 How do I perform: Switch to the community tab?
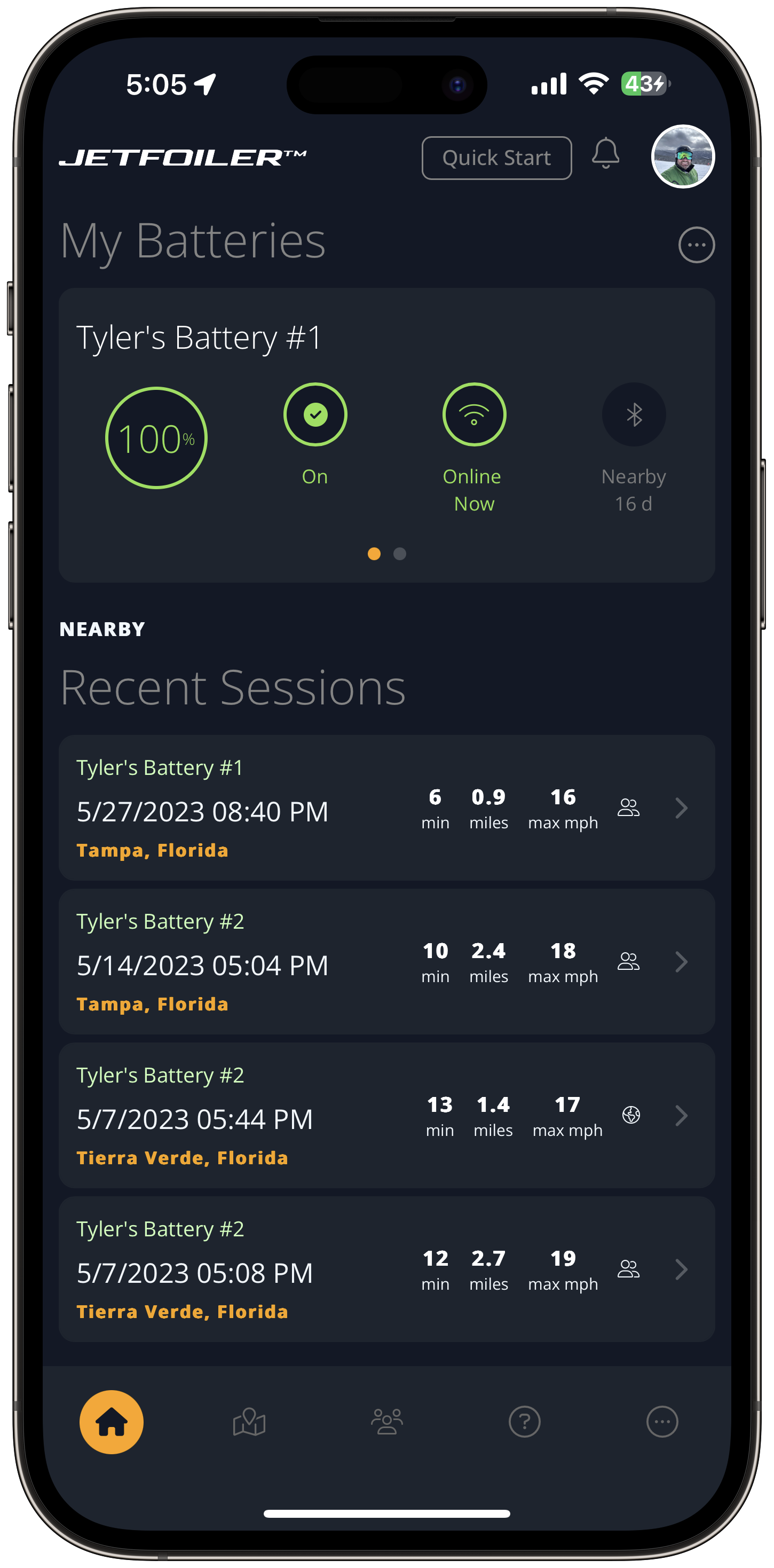(387, 1422)
